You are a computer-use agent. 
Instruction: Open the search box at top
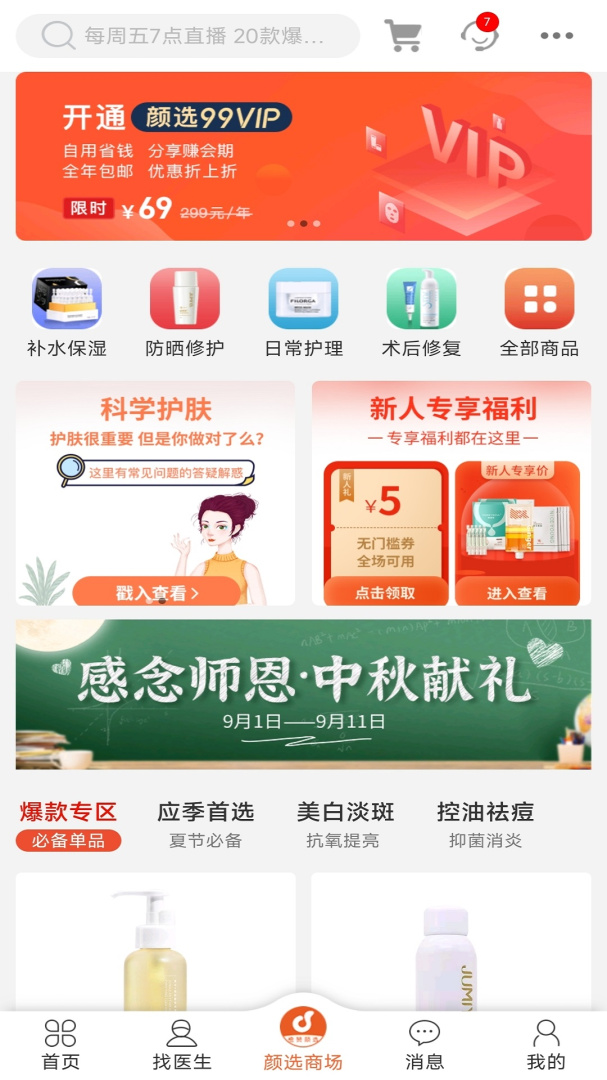click(x=188, y=36)
